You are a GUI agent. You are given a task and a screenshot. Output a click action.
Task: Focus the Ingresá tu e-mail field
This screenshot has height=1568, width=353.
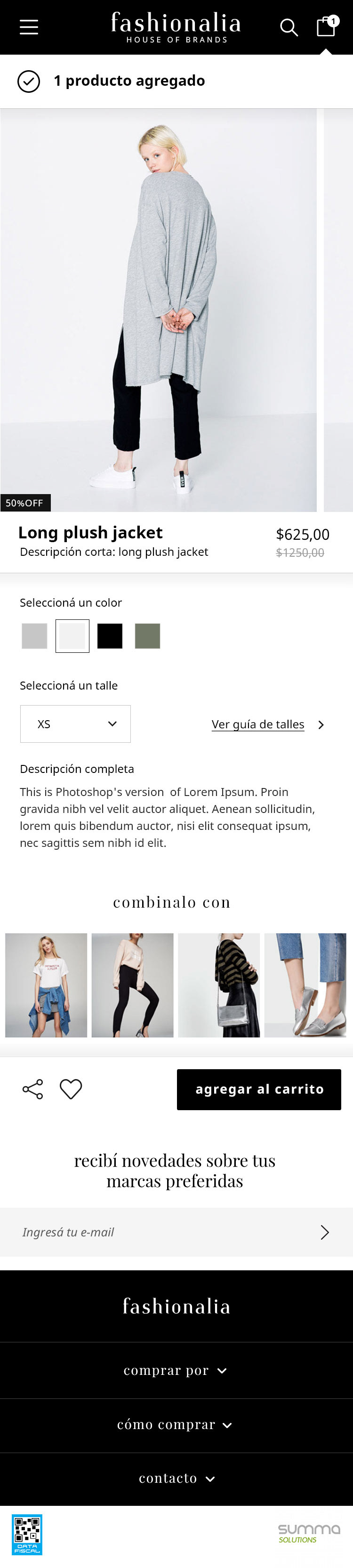(158, 1232)
